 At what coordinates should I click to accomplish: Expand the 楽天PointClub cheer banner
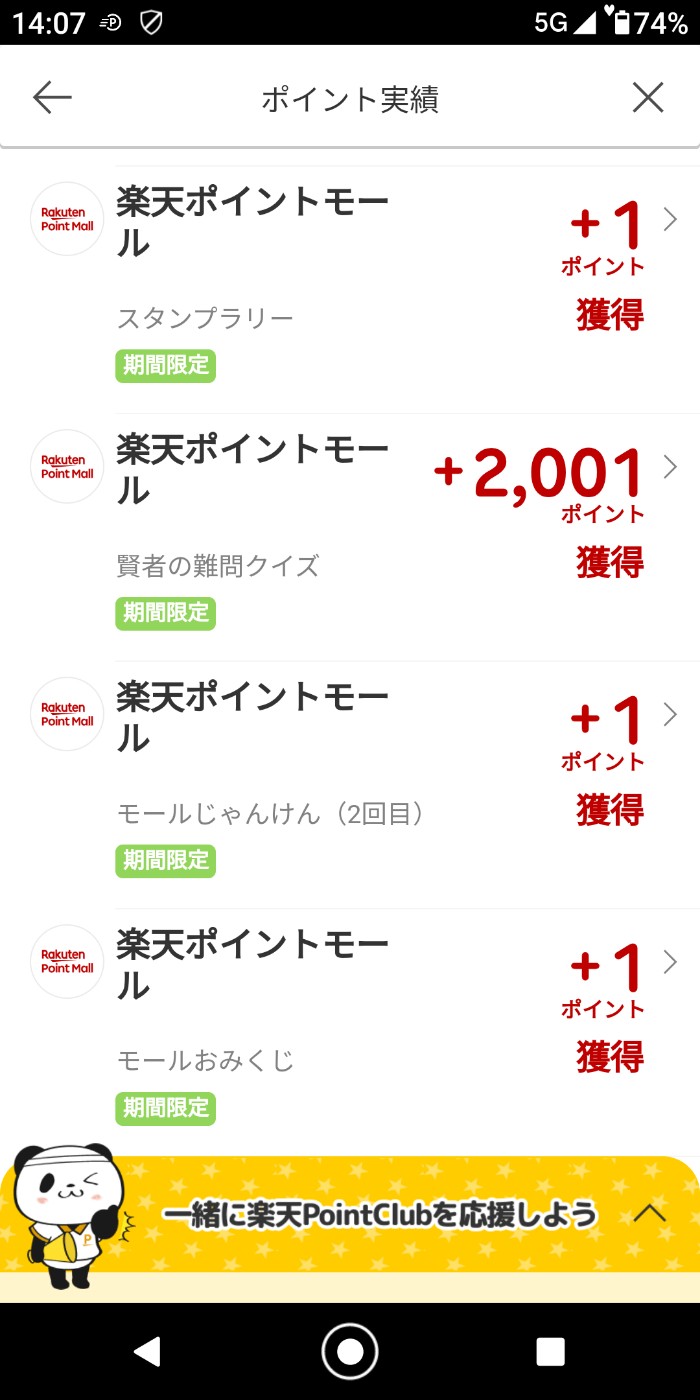650,1213
